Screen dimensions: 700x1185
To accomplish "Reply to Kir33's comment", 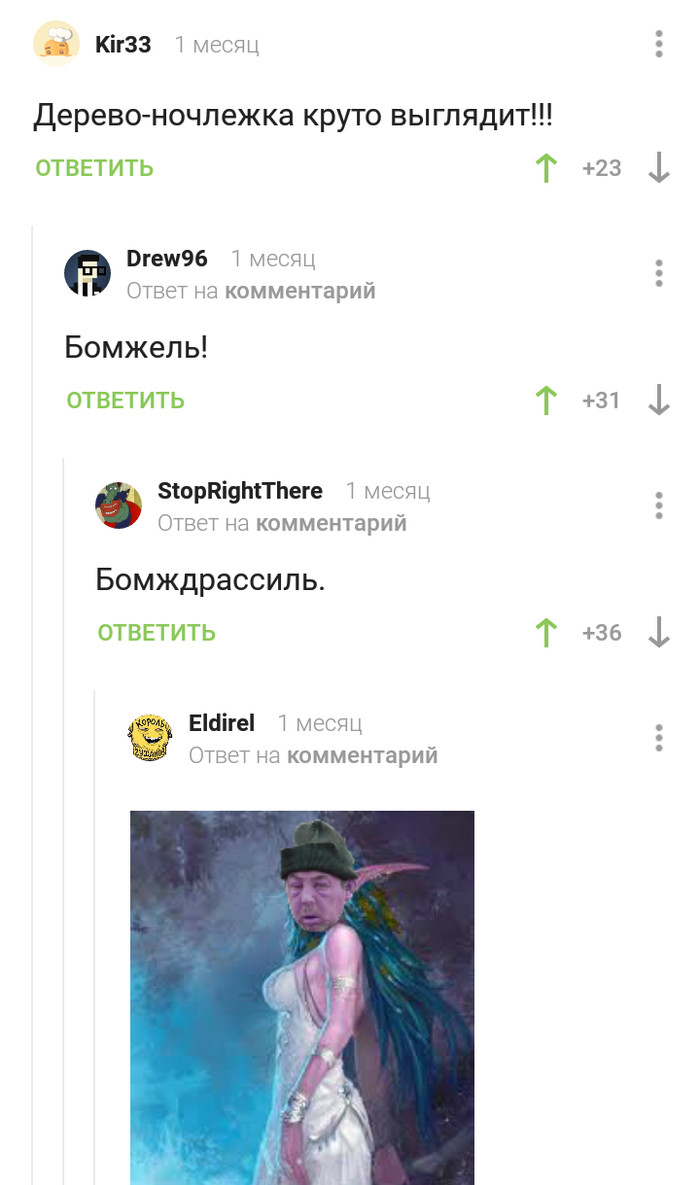I will pyautogui.click(x=94, y=168).
